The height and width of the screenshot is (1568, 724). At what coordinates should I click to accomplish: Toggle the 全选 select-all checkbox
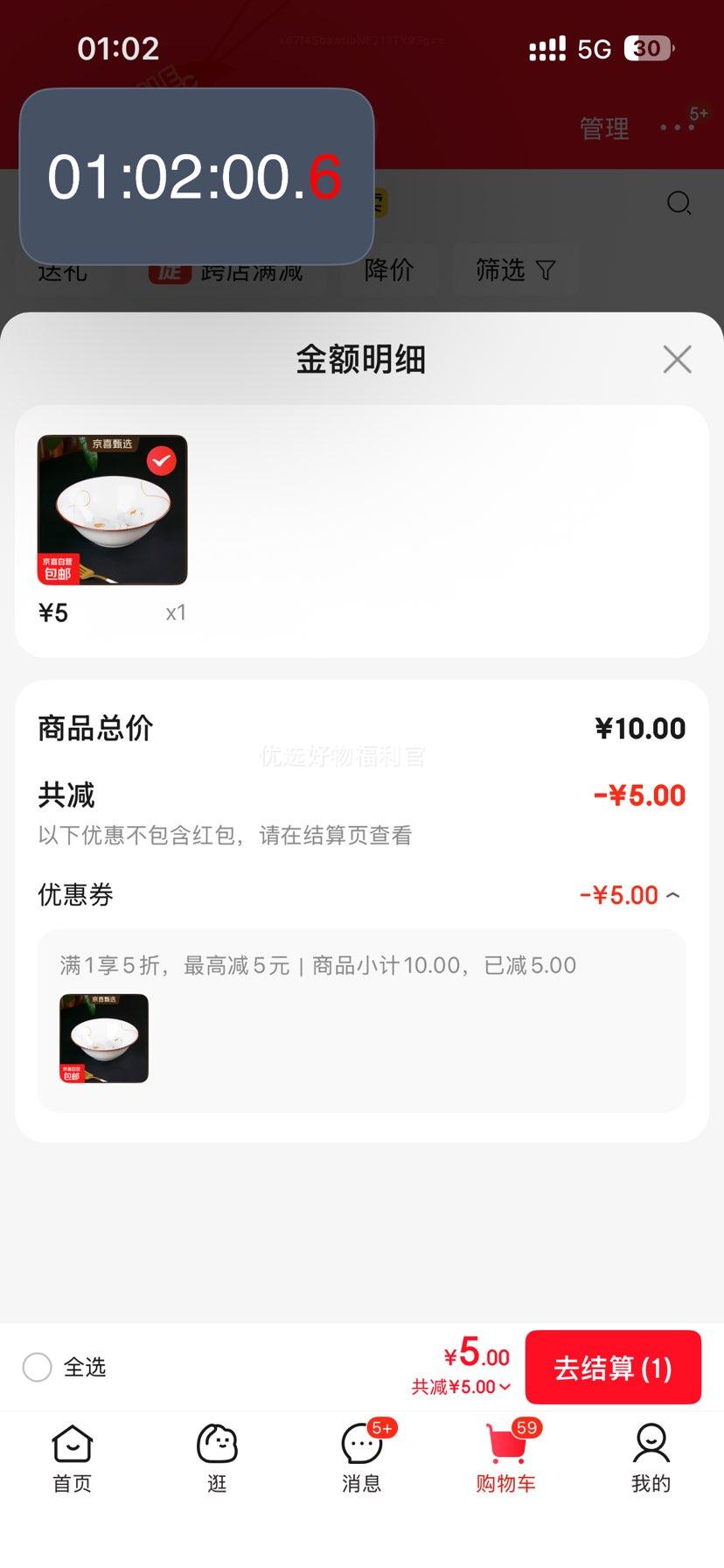38,1367
